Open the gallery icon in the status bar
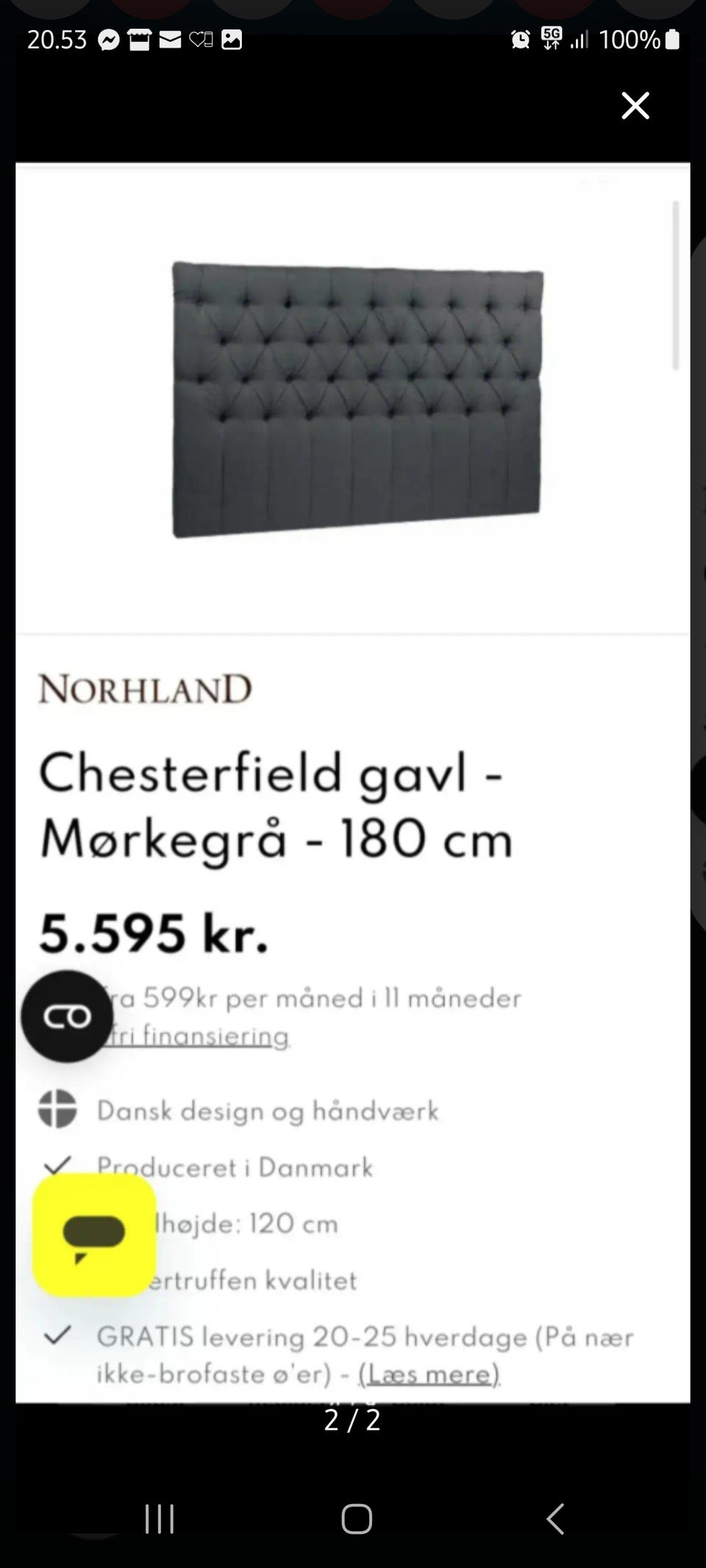Screen dimensions: 706x1568 pyautogui.click(x=232, y=40)
